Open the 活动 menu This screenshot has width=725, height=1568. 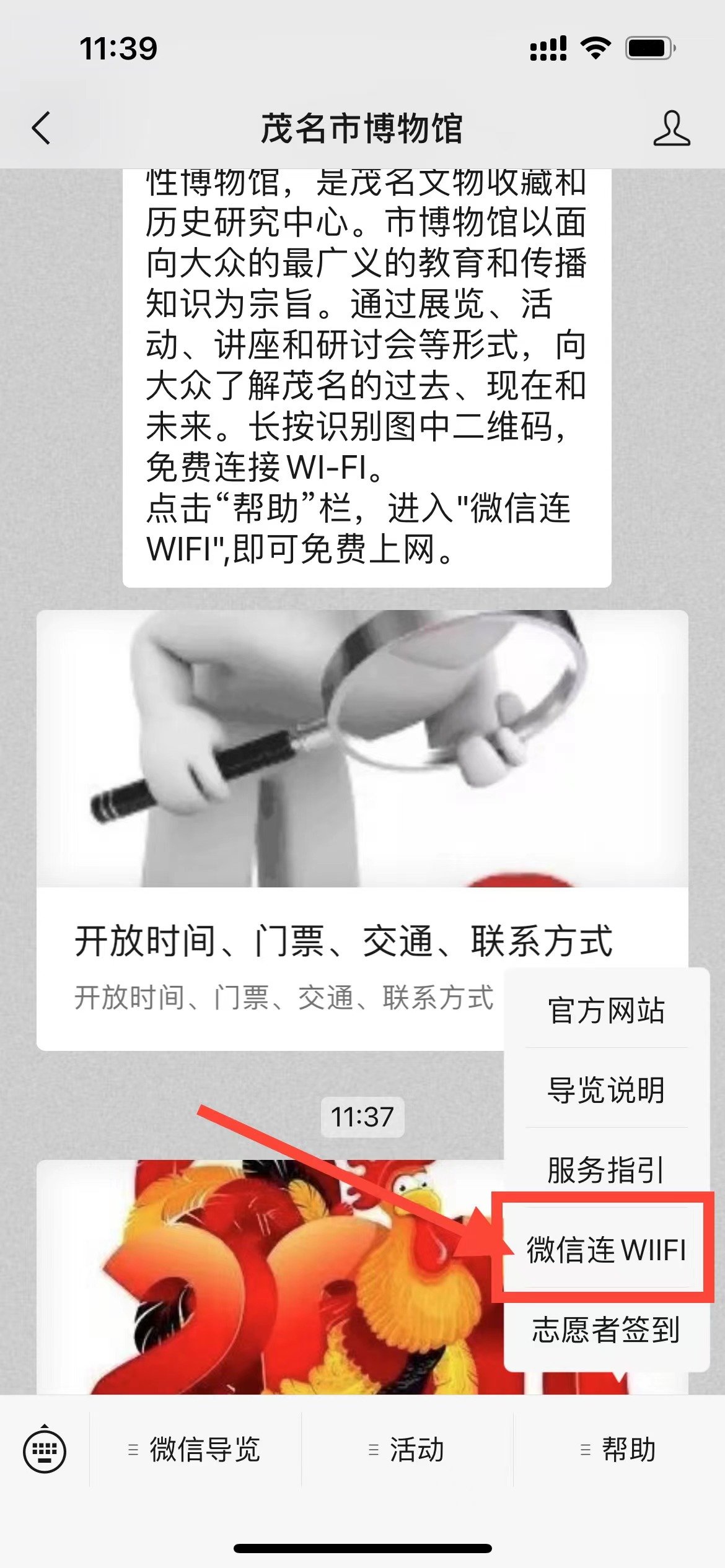tap(407, 1450)
